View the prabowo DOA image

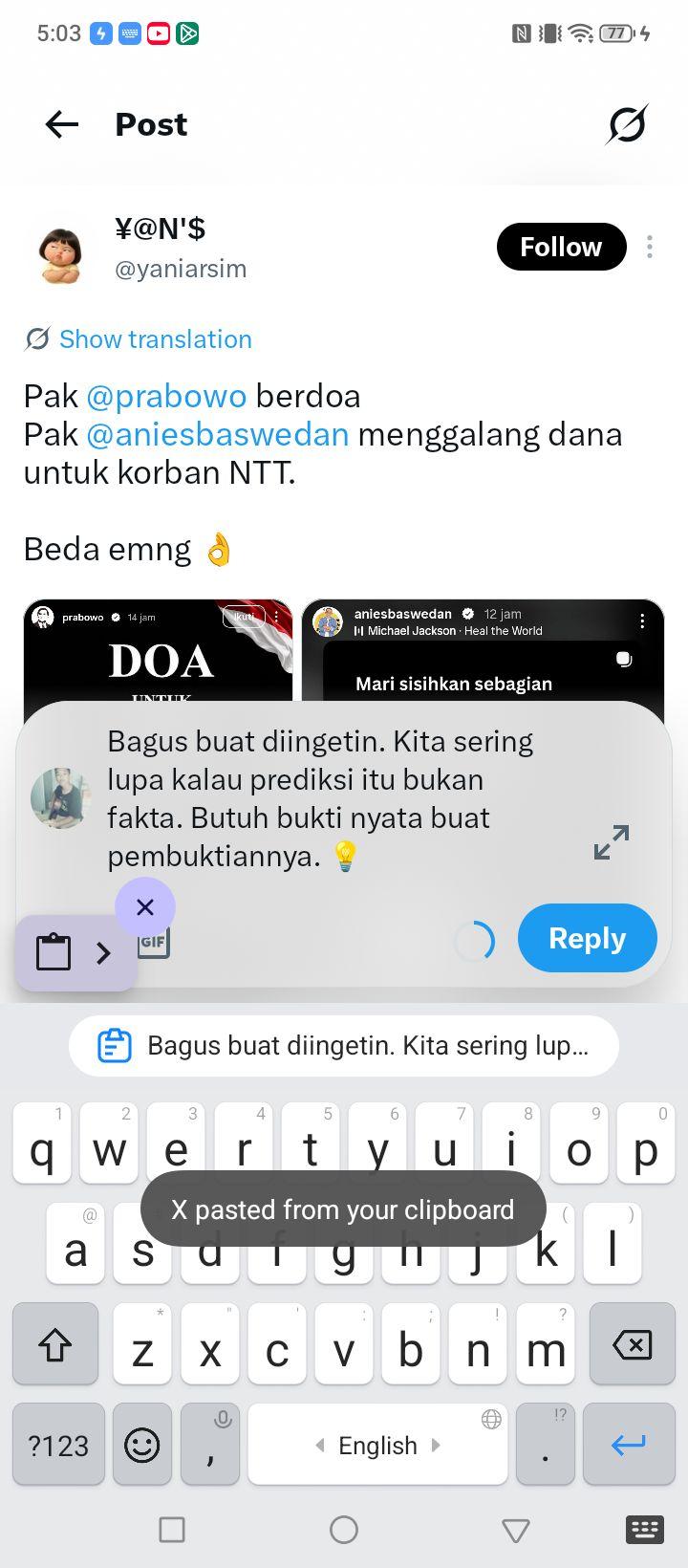click(x=158, y=652)
